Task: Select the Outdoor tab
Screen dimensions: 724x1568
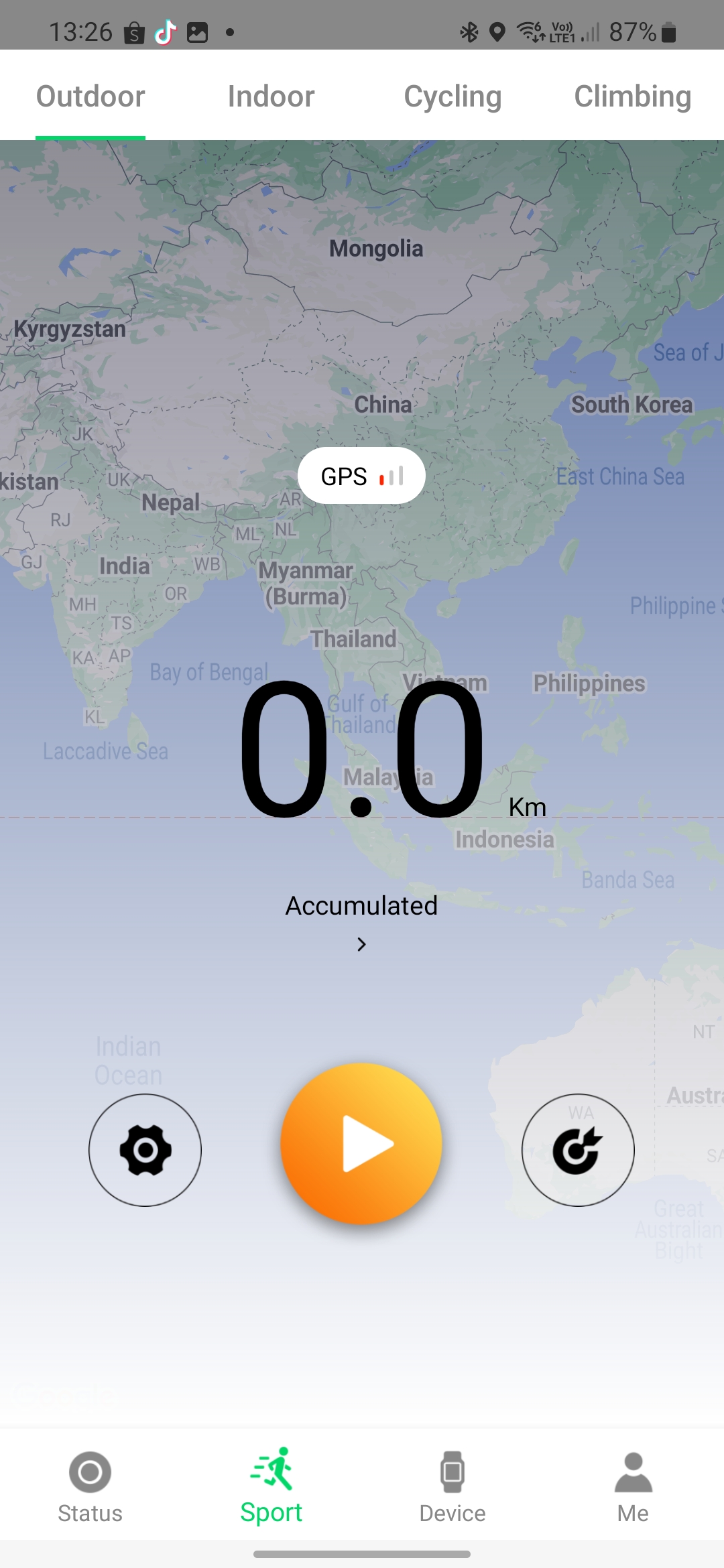Action: [x=90, y=96]
